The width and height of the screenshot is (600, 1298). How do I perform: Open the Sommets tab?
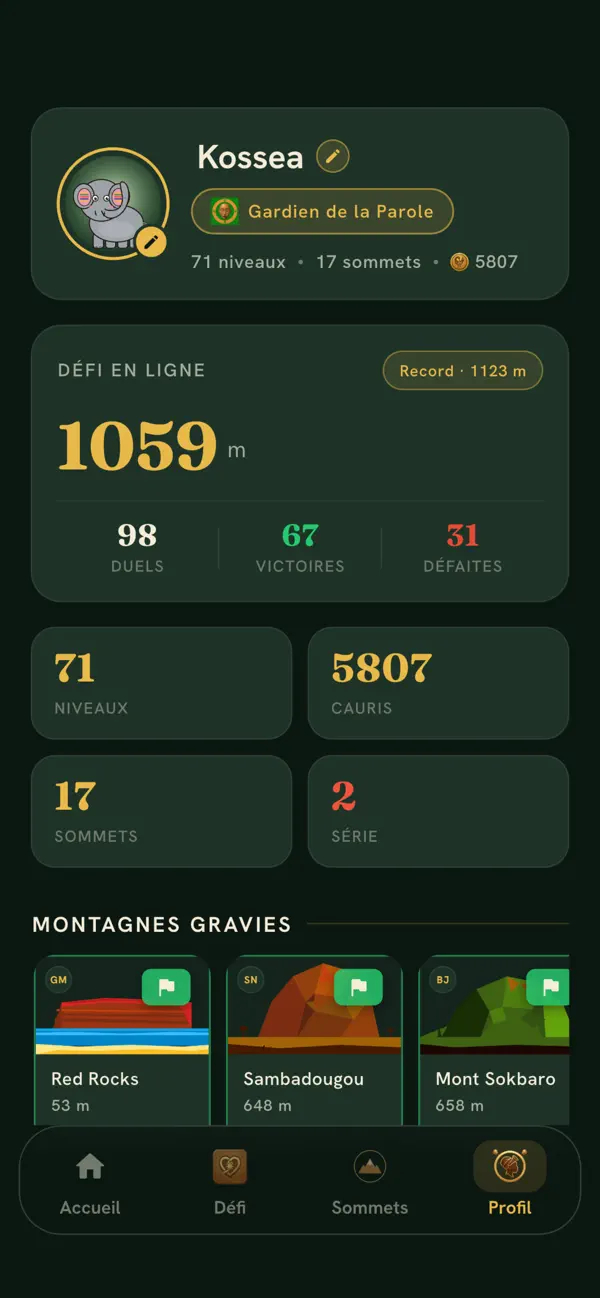(370, 1182)
